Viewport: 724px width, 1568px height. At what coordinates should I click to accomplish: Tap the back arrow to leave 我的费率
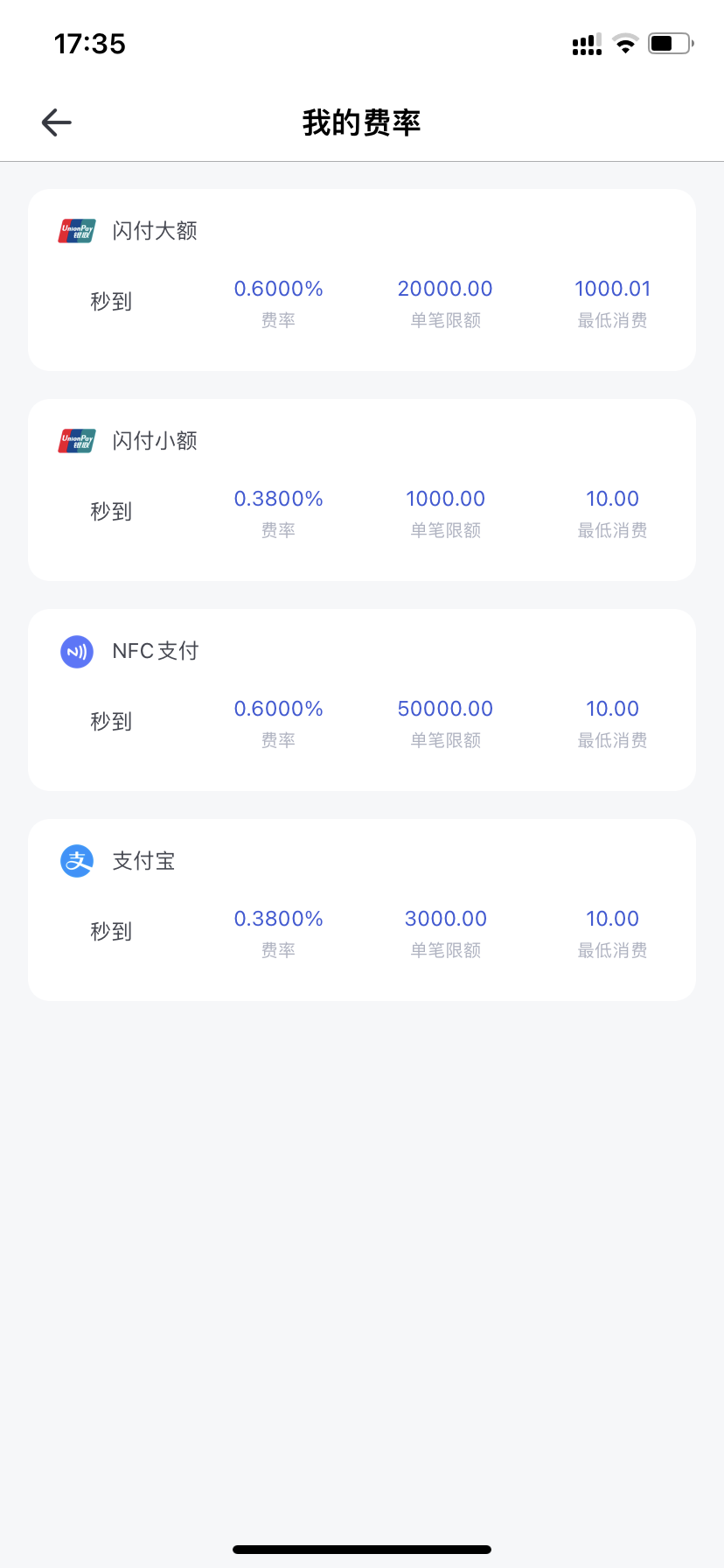55,122
